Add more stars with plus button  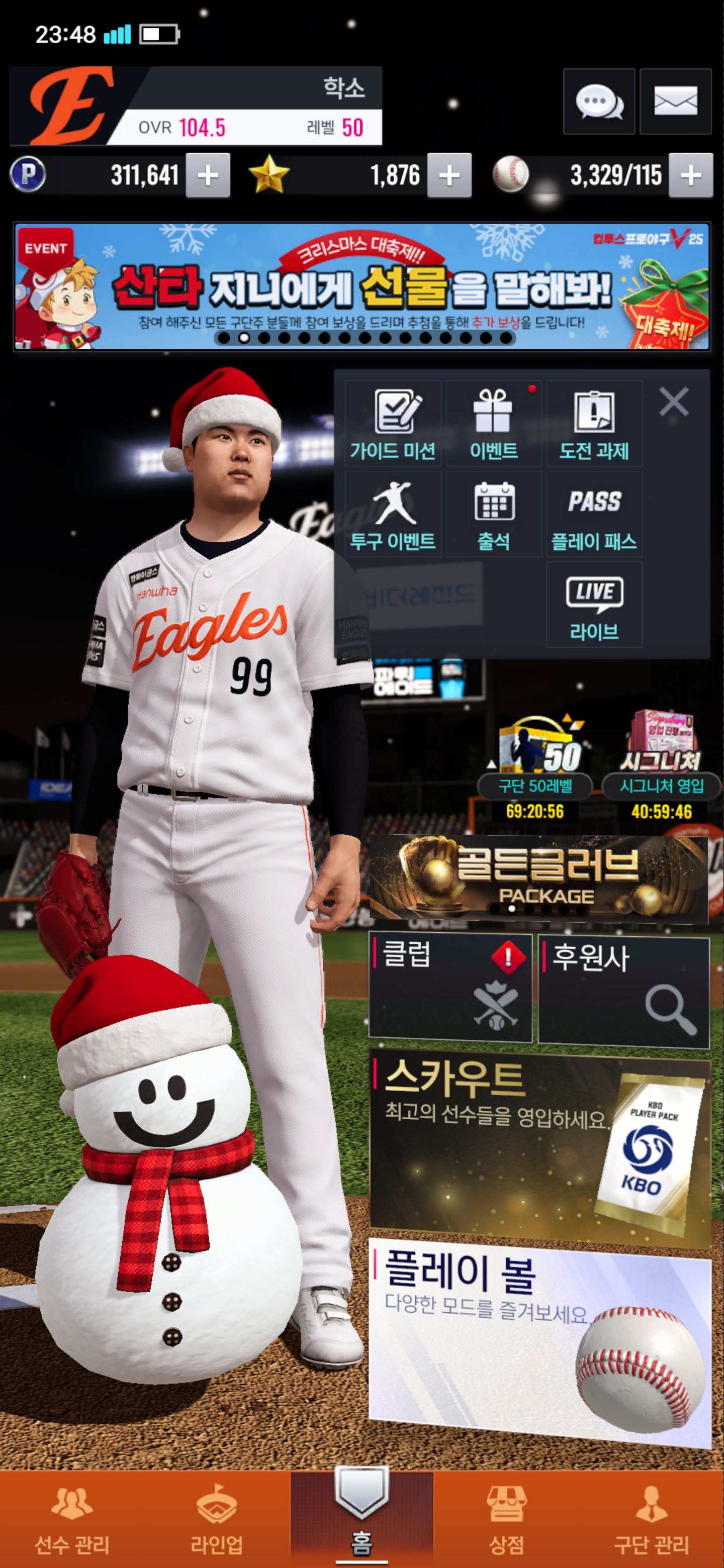(x=449, y=176)
